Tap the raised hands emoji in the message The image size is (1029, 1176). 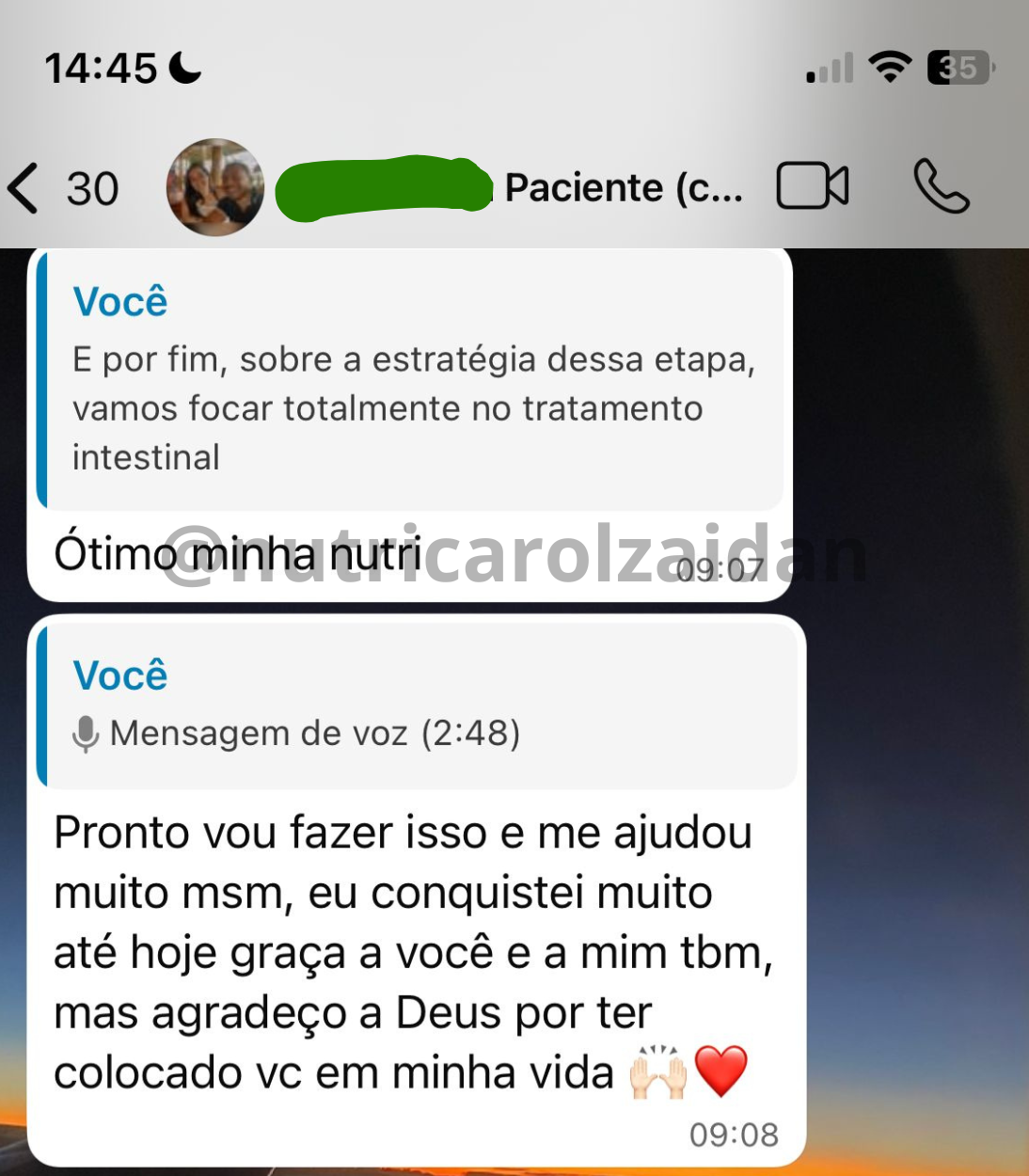pyautogui.click(x=656, y=1071)
